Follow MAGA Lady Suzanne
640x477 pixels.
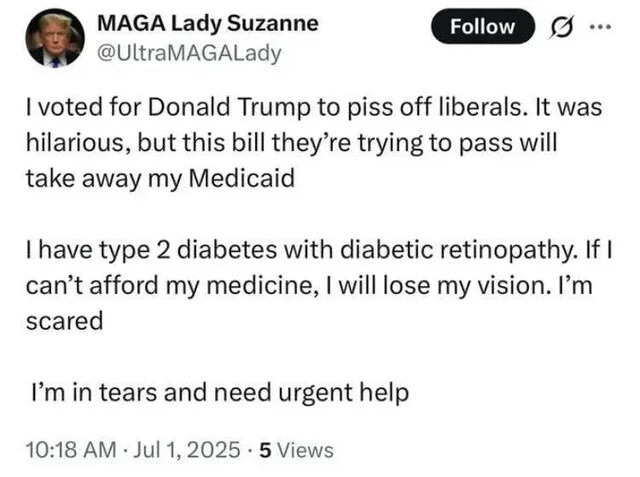click(x=483, y=27)
